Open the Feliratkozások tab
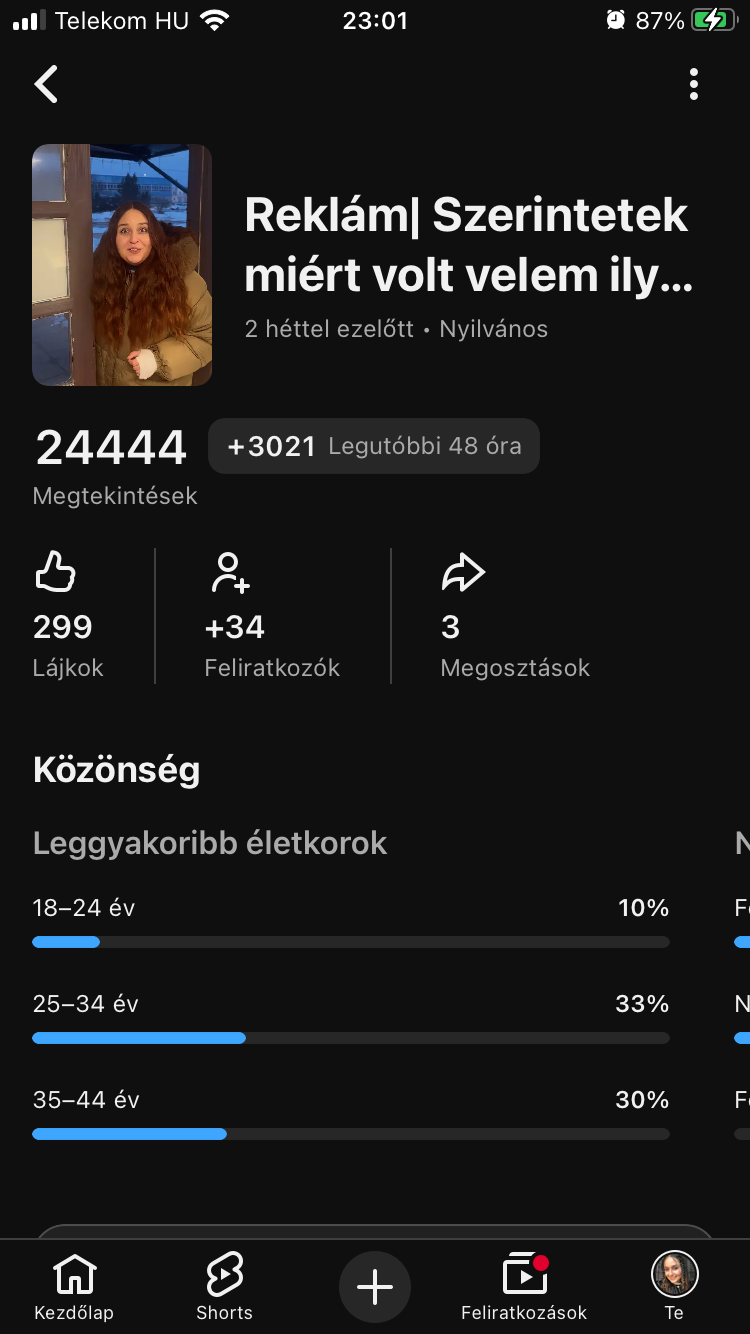This screenshot has height=1334, width=750. 524,1286
